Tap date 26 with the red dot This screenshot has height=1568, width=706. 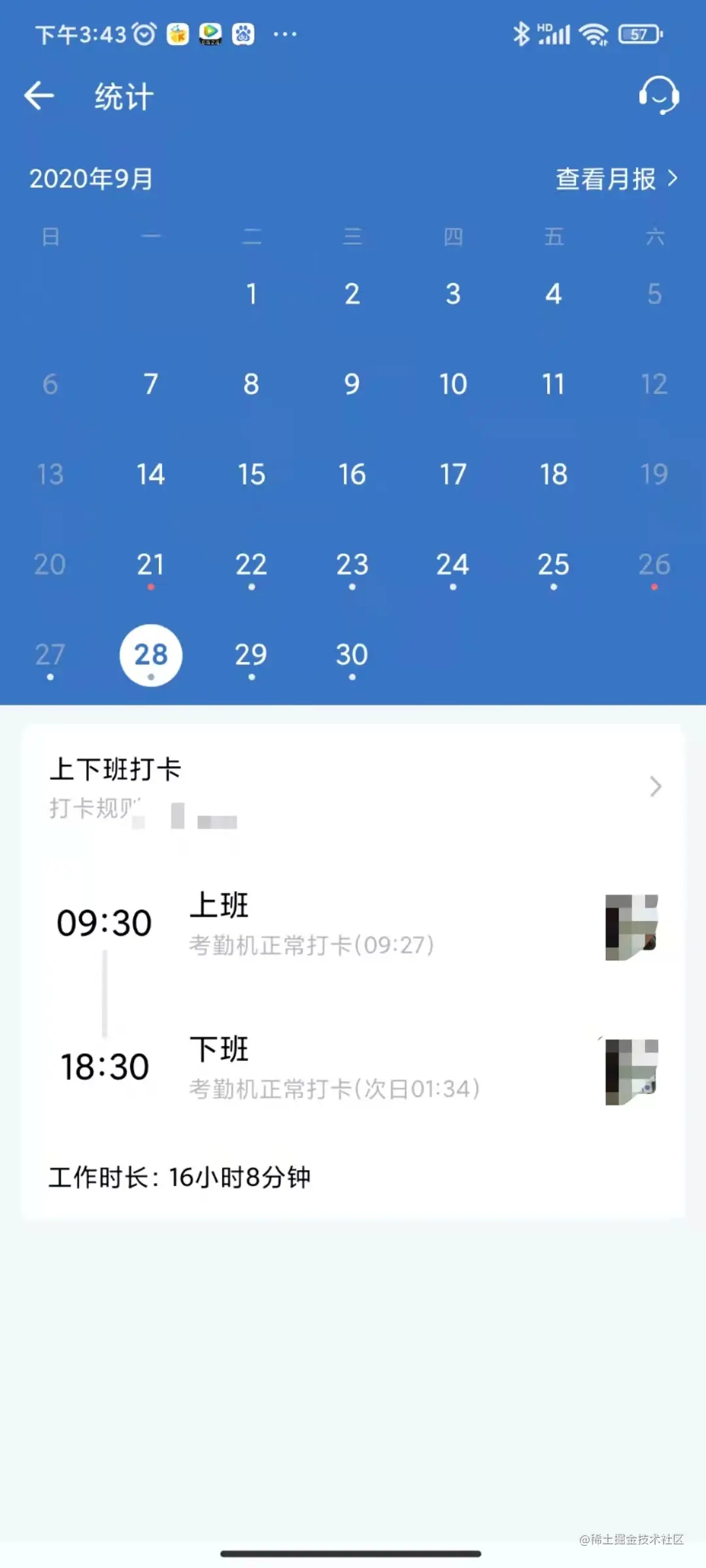point(654,565)
